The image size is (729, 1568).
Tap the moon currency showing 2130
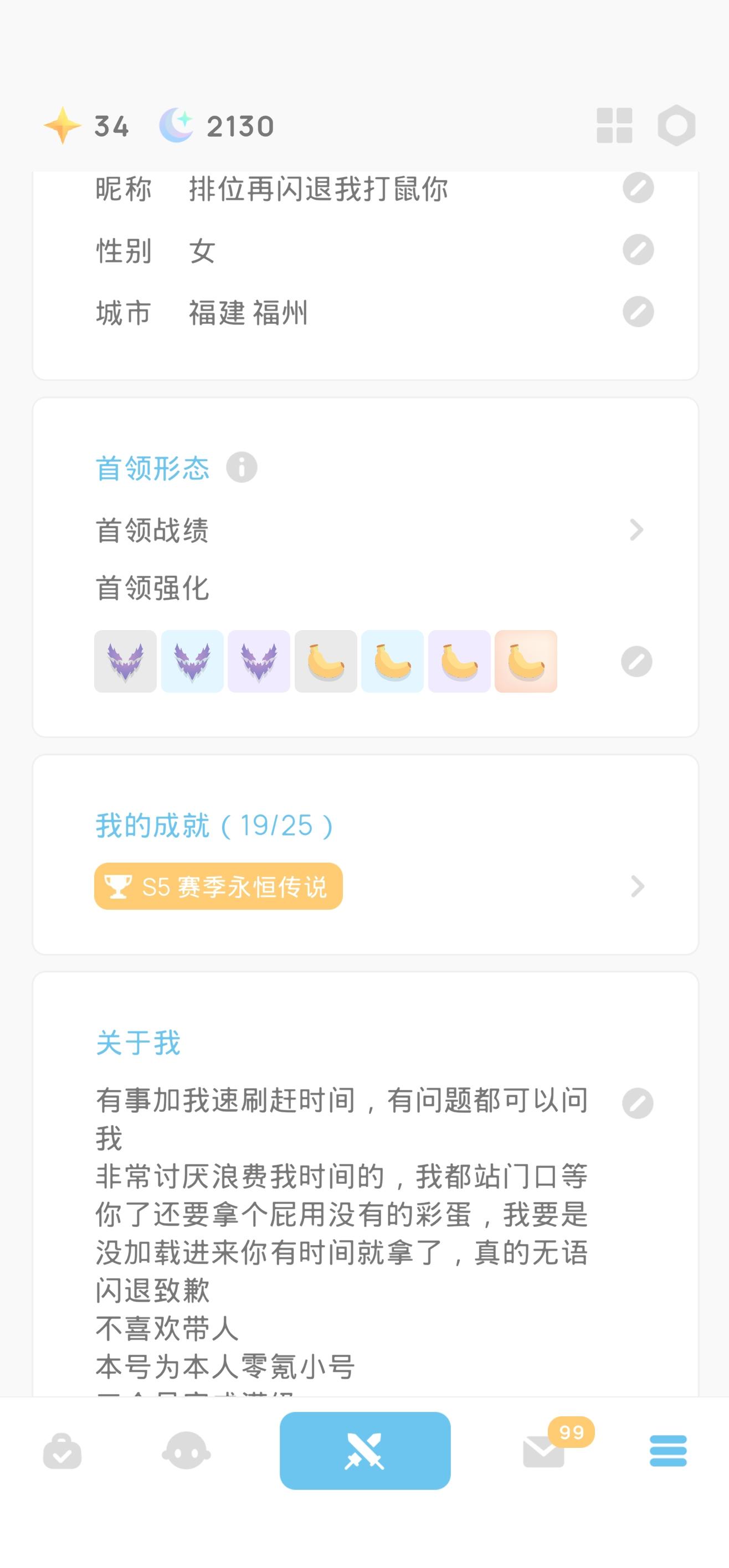[x=216, y=126]
